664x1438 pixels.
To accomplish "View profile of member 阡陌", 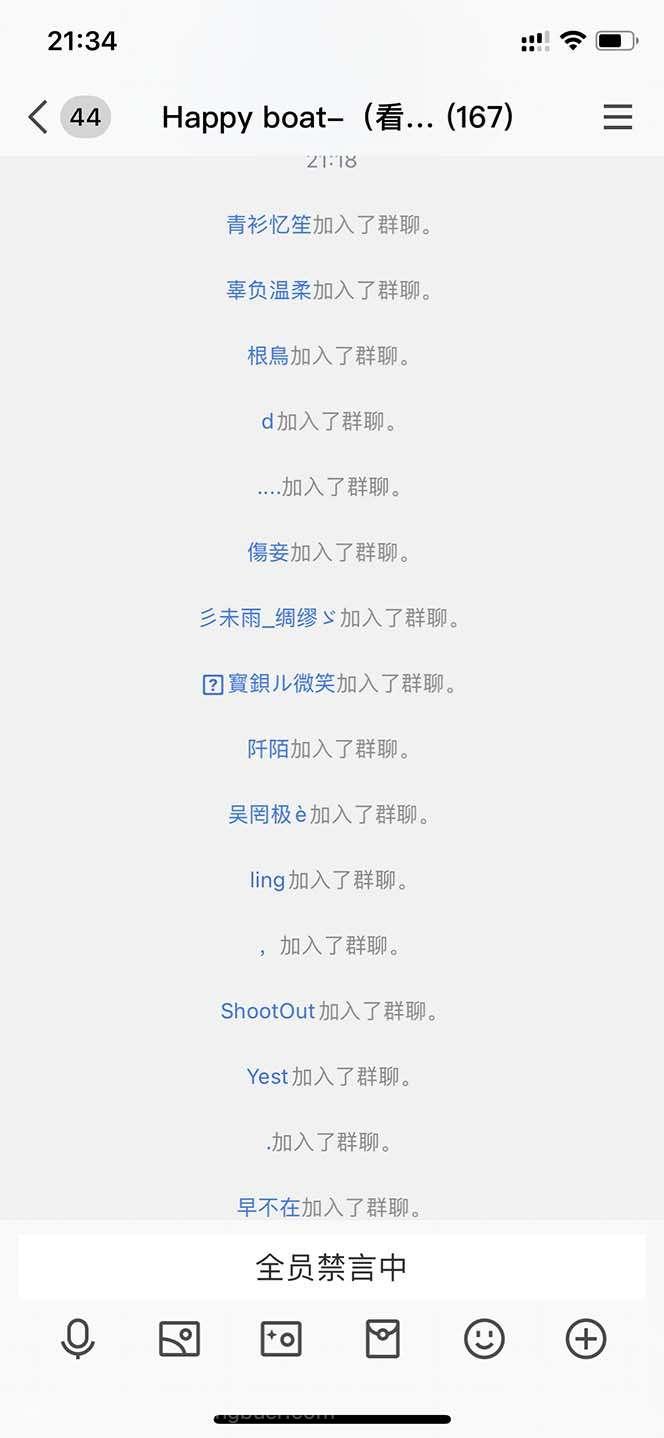I will pos(268,749).
